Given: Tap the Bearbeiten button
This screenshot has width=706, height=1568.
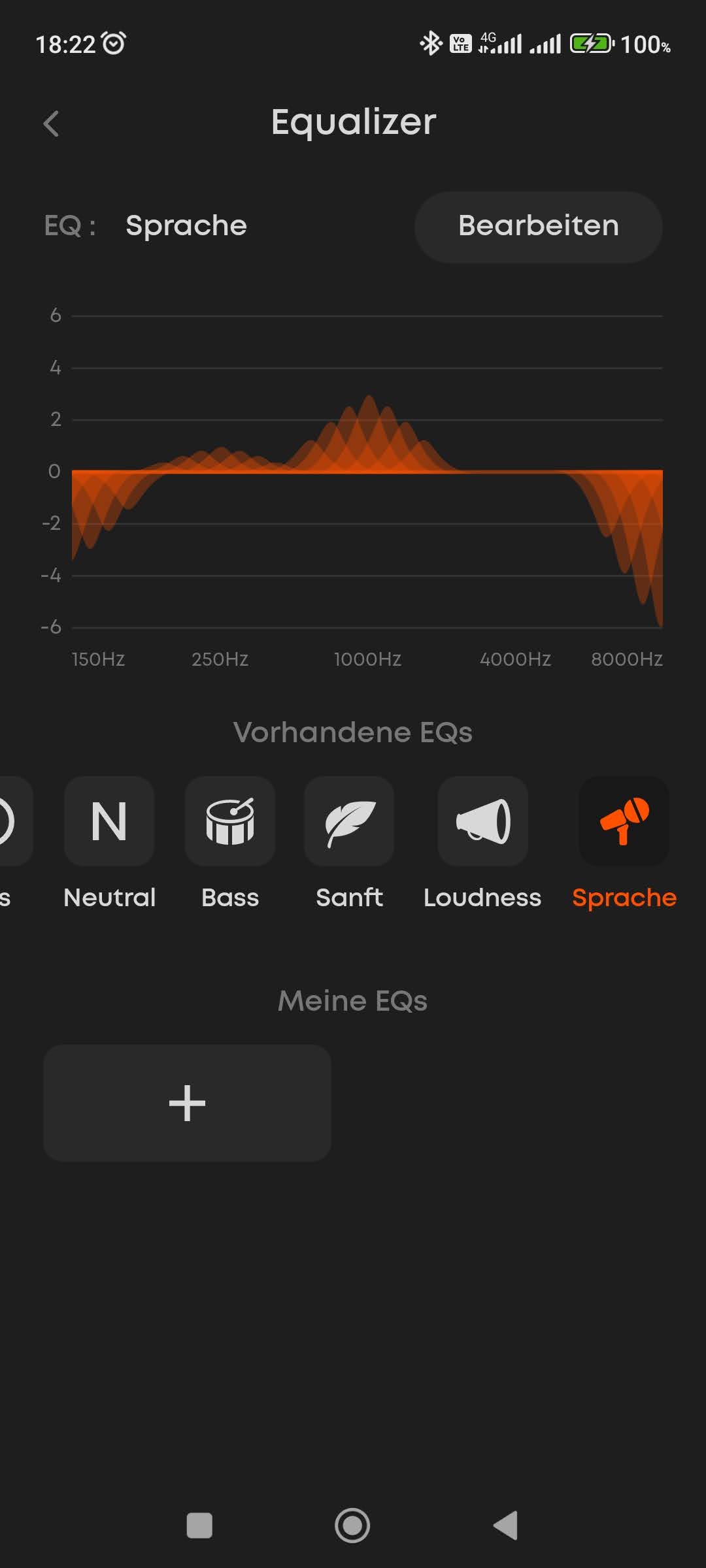Looking at the screenshot, I should [538, 227].
